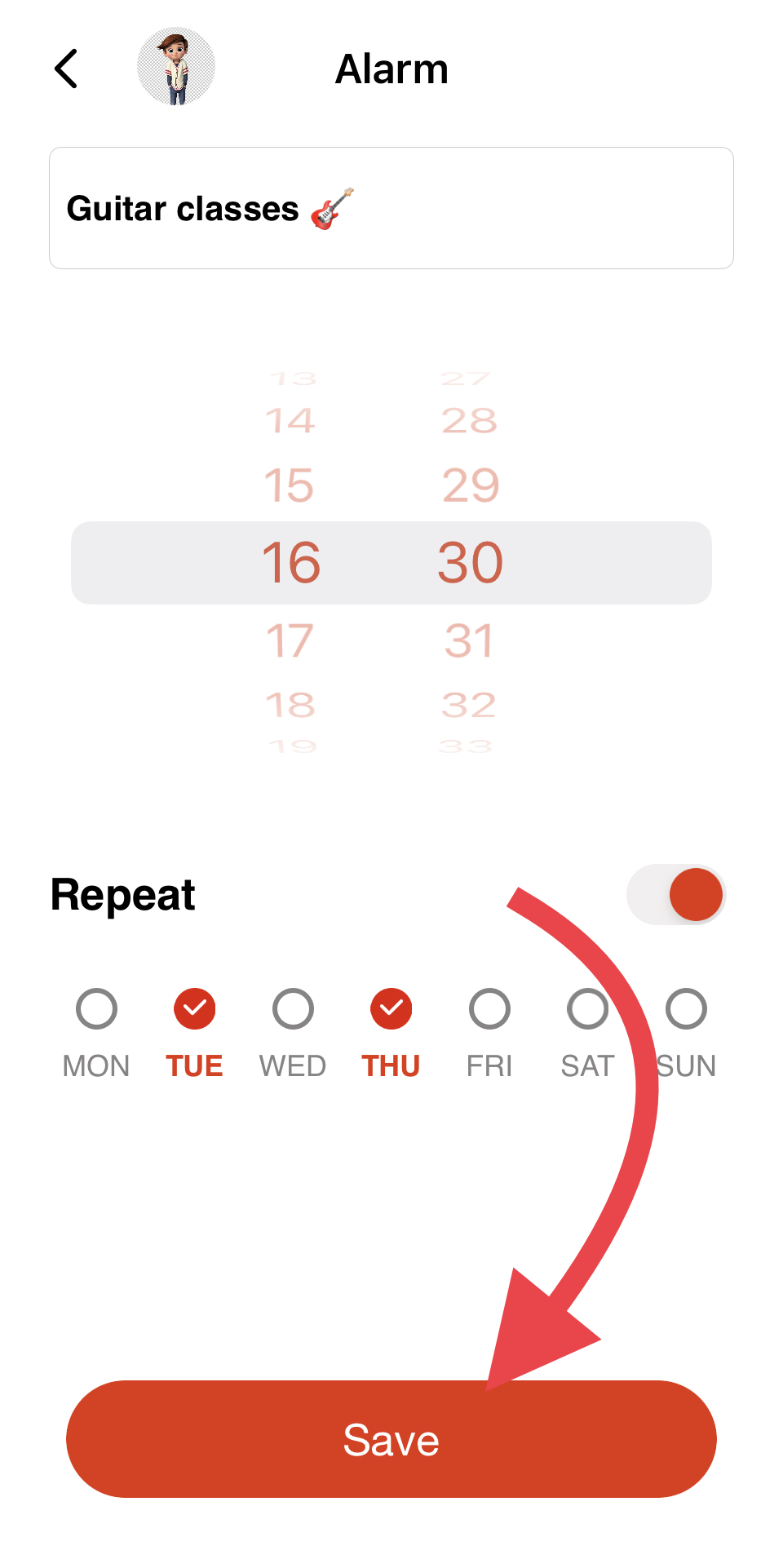Enable Wednesday repeat

(x=292, y=1008)
